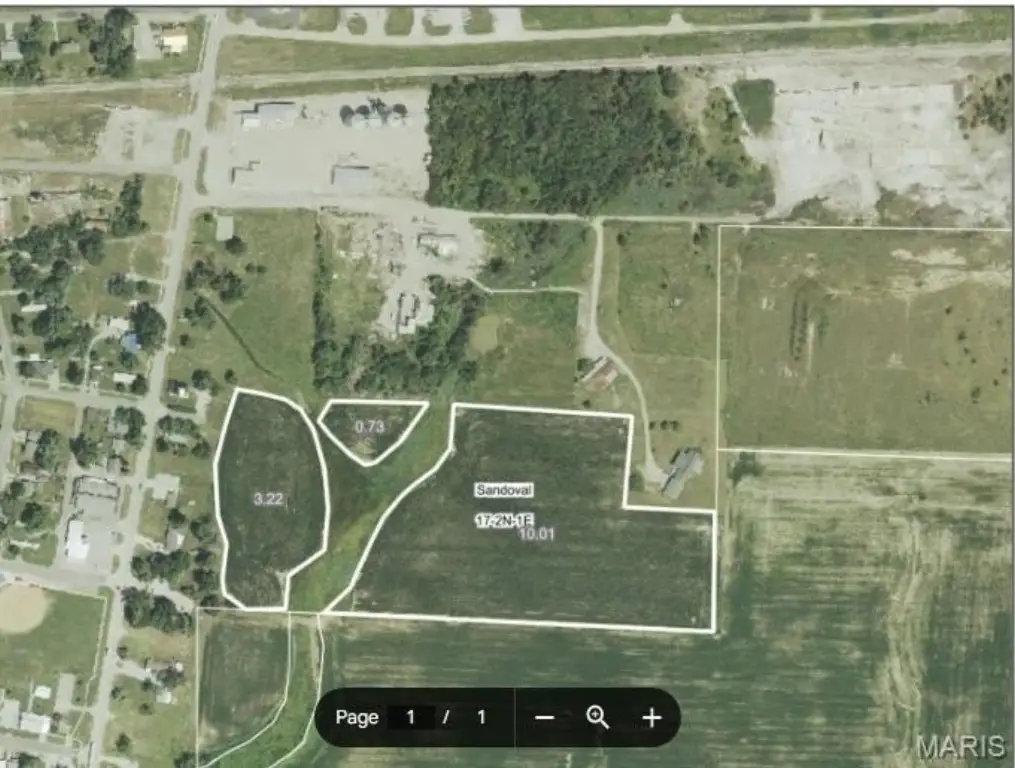Zoom in with the plus button
Viewport: 1015px width, 768px height.
pos(651,717)
